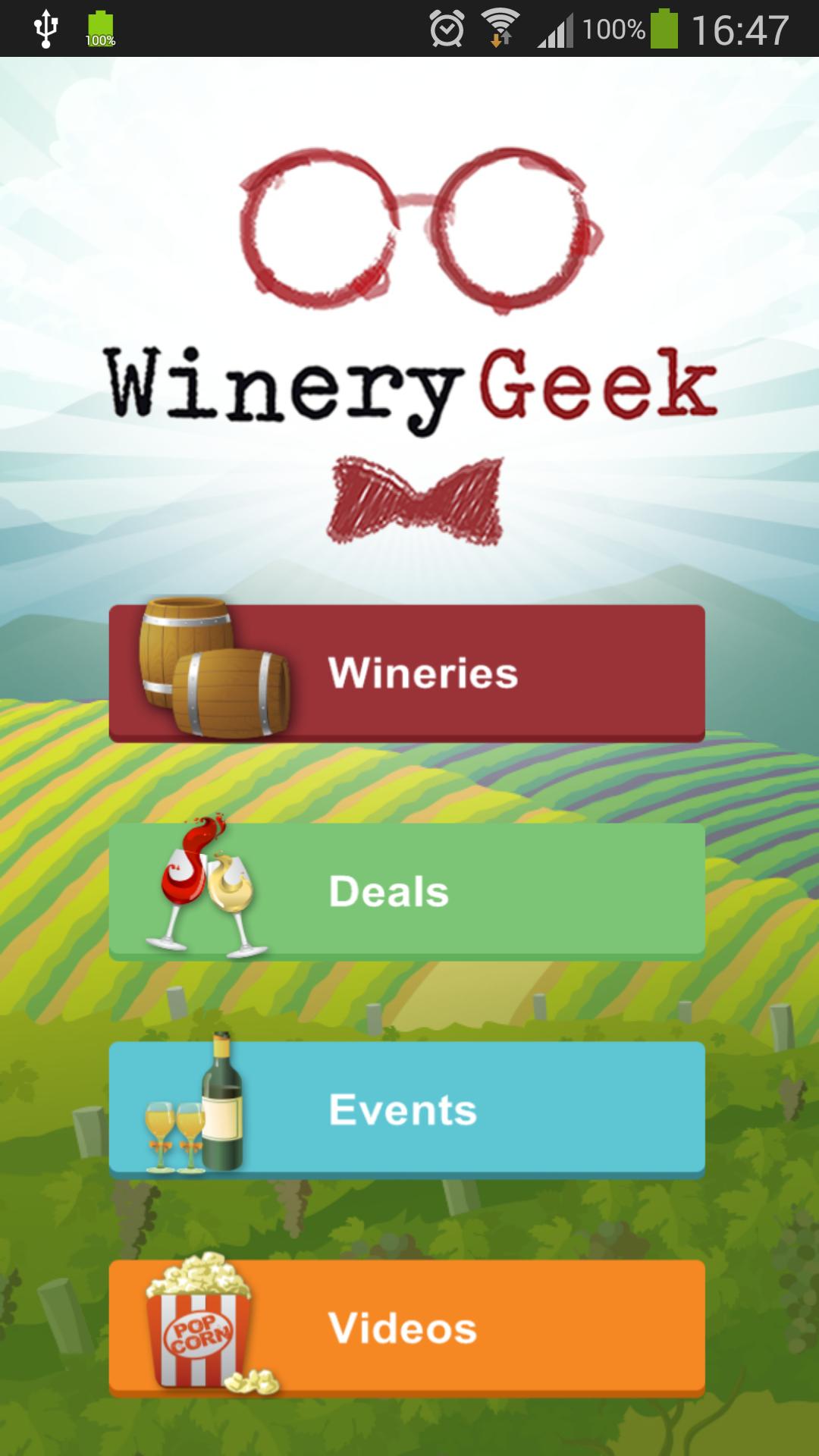The height and width of the screenshot is (1456, 819).
Task: View the Events section
Action: tap(407, 1109)
